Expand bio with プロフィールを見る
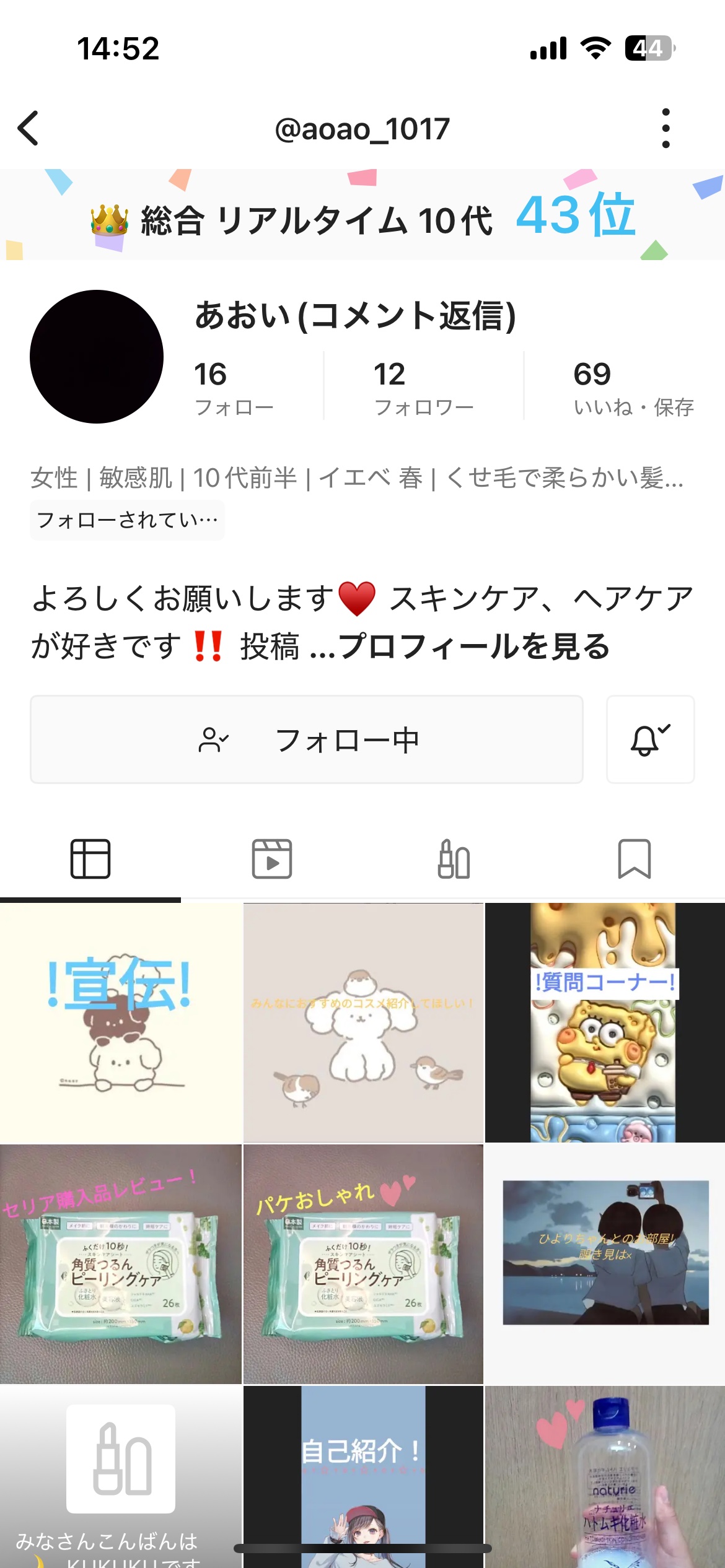Image resolution: width=725 pixels, height=1568 pixels. pyautogui.click(x=474, y=647)
